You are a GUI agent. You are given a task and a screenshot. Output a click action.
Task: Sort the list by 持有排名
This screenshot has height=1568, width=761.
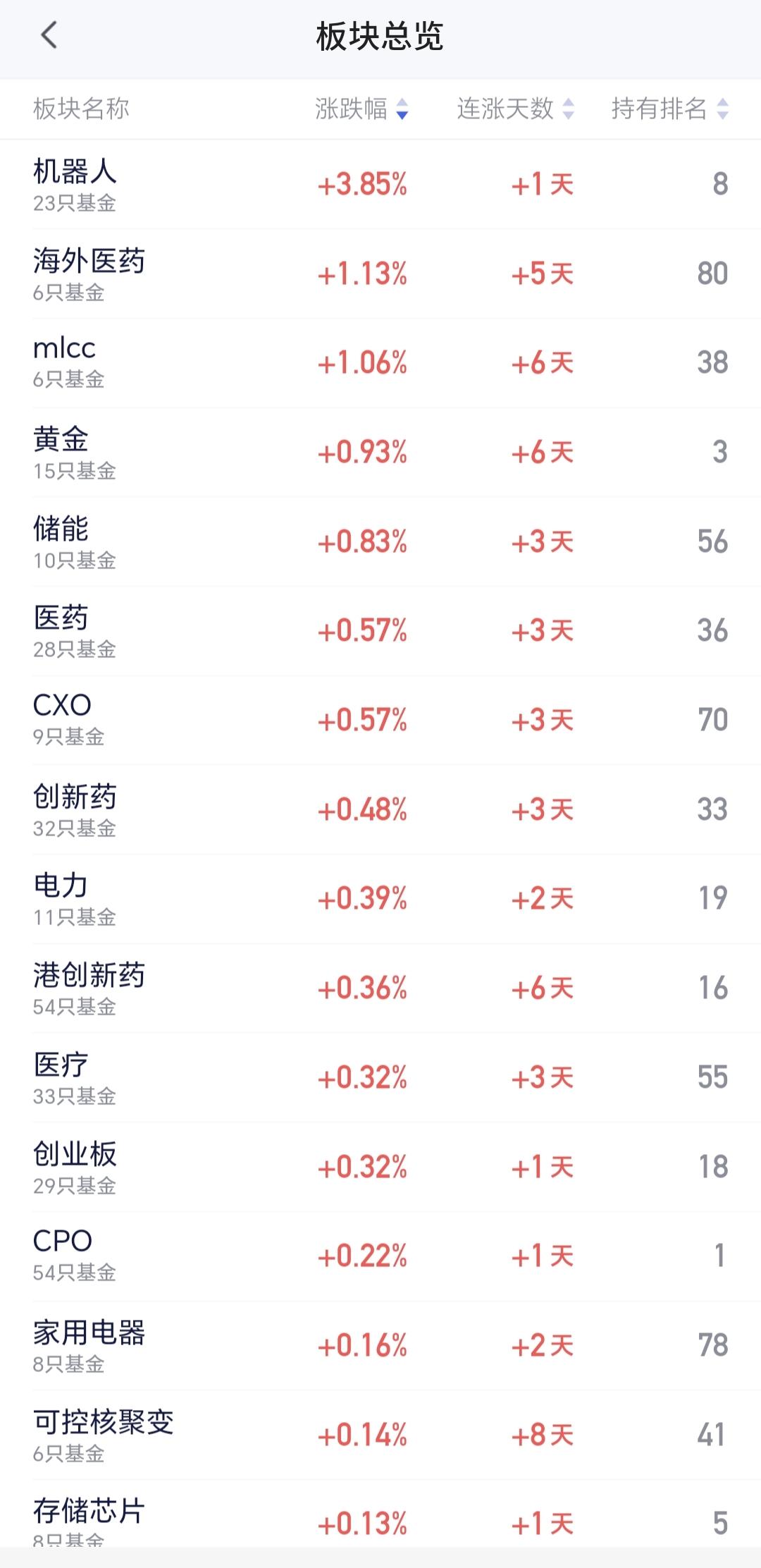(x=669, y=109)
